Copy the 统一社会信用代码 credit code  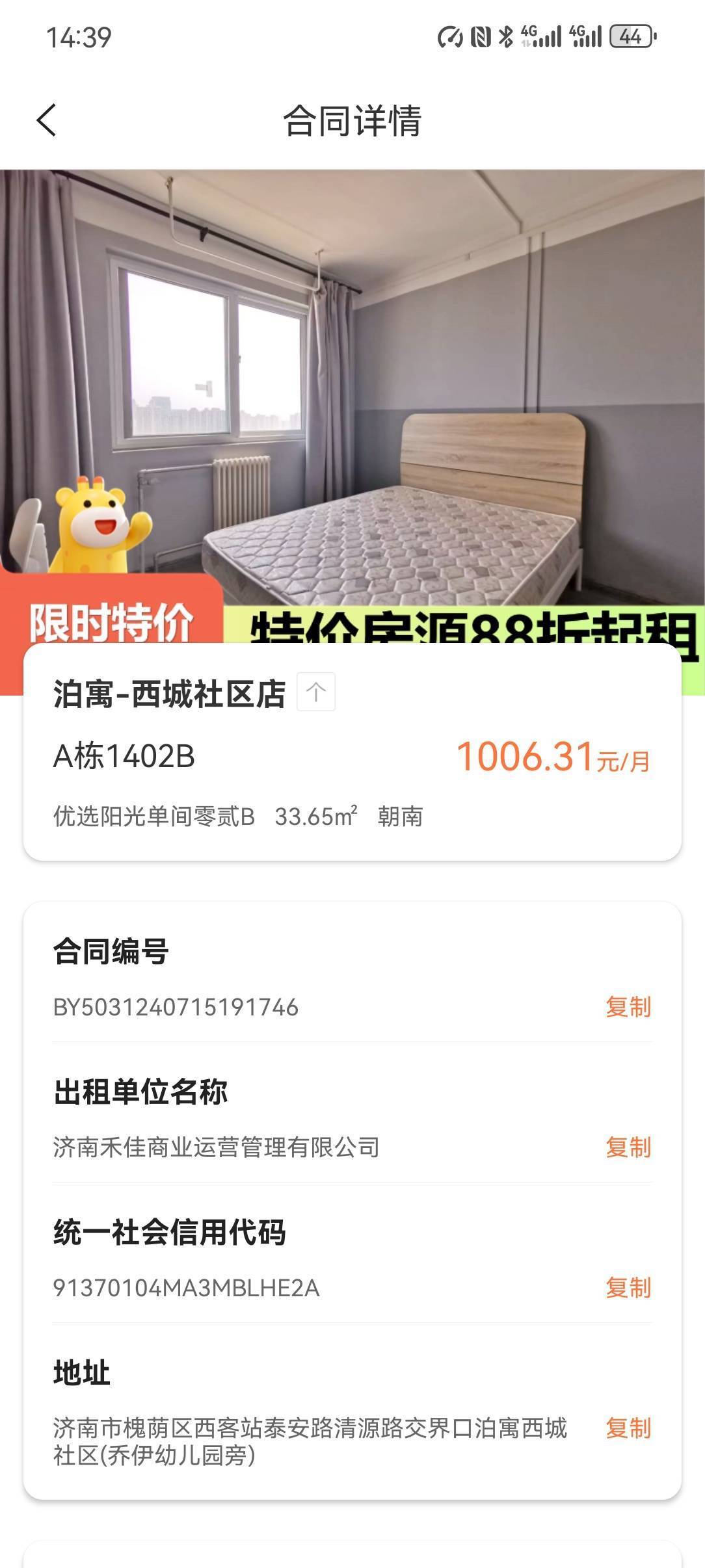(628, 1288)
